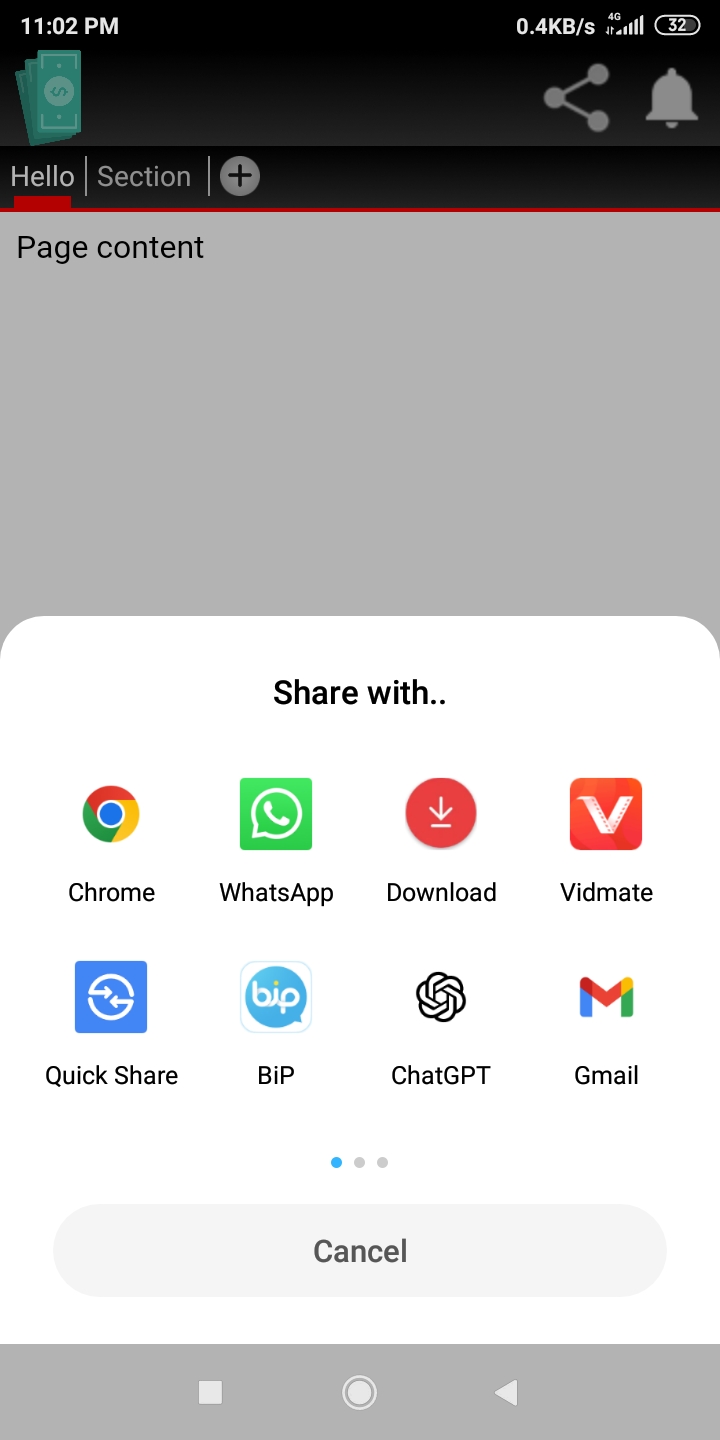
Task: Tap the system back button
Action: tap(507, 1392)
